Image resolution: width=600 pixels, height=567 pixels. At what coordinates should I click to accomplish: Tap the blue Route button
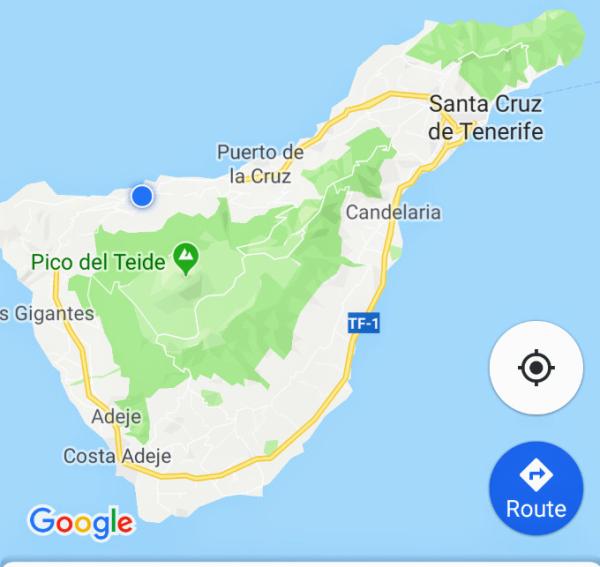click(536, 489)
